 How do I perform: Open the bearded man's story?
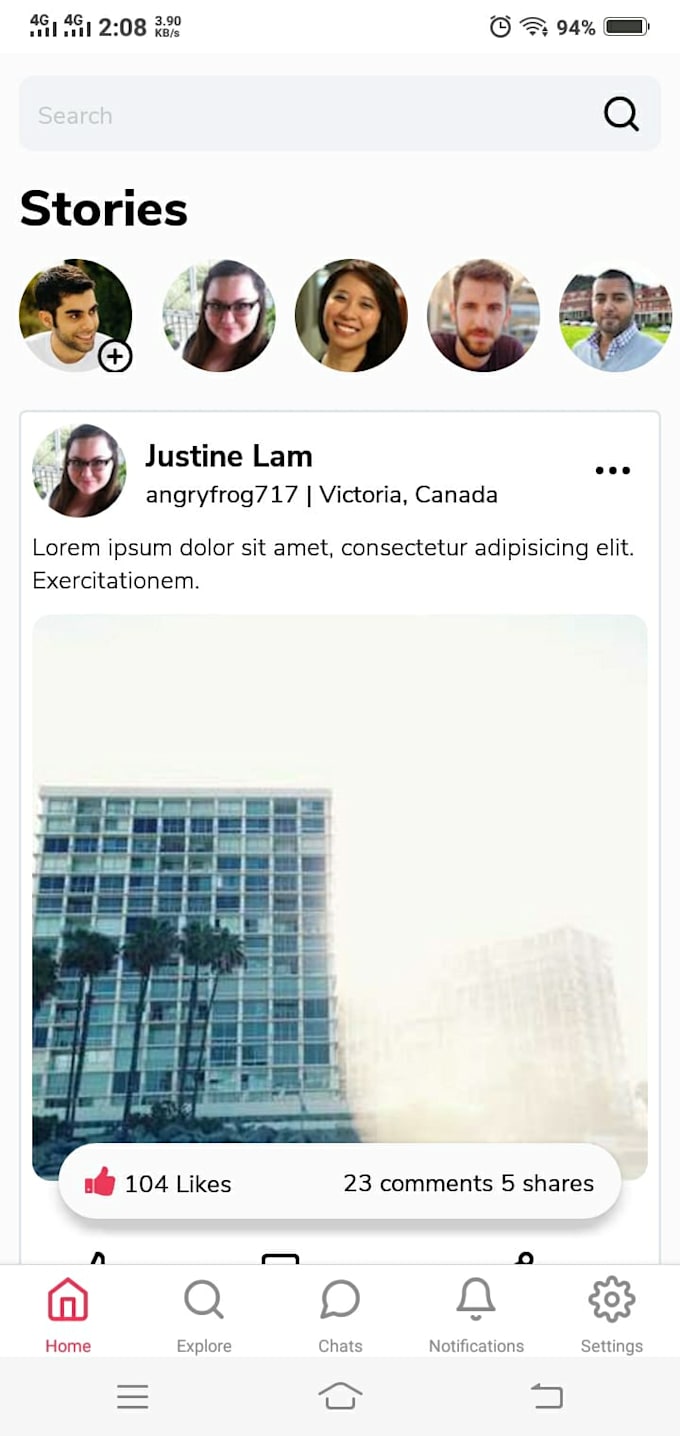point(483,316)
